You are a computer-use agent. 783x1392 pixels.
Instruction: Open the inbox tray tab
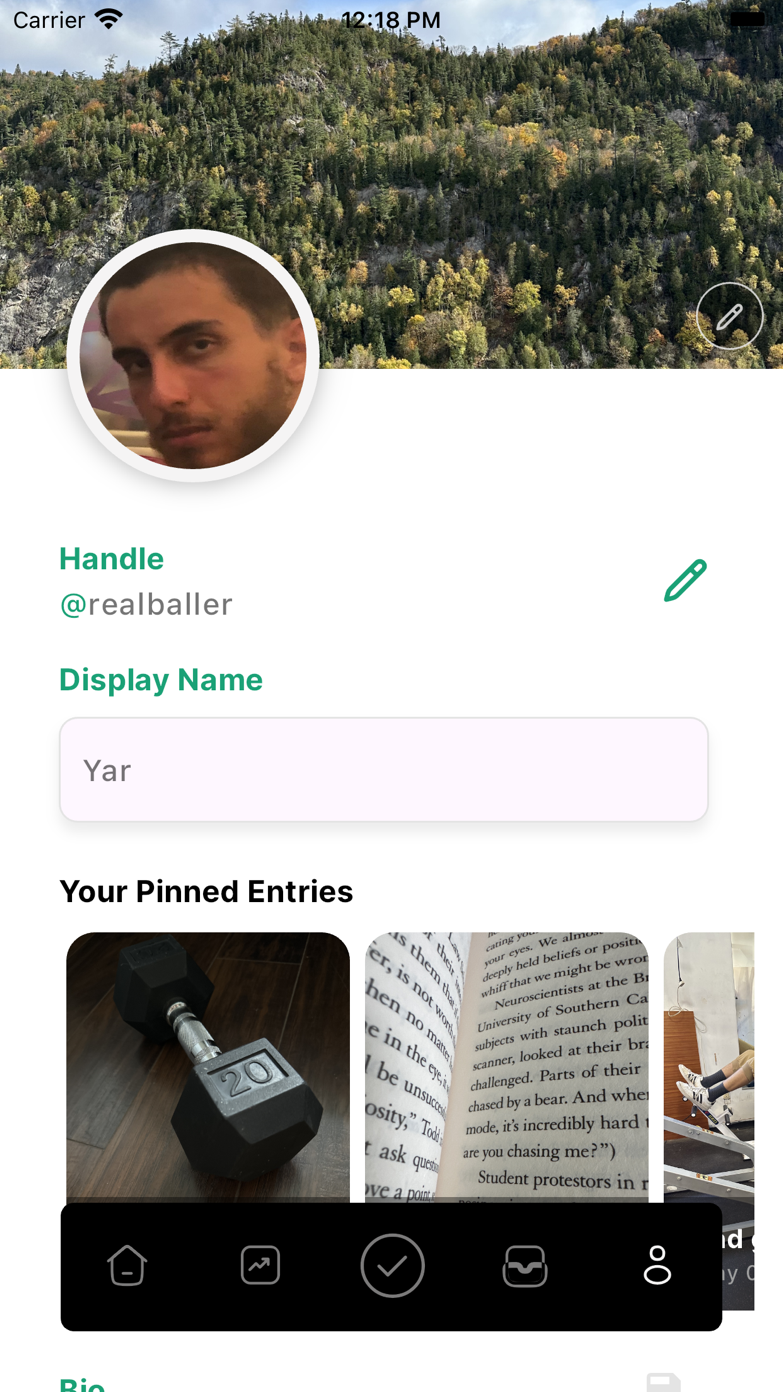(525, 1266)
